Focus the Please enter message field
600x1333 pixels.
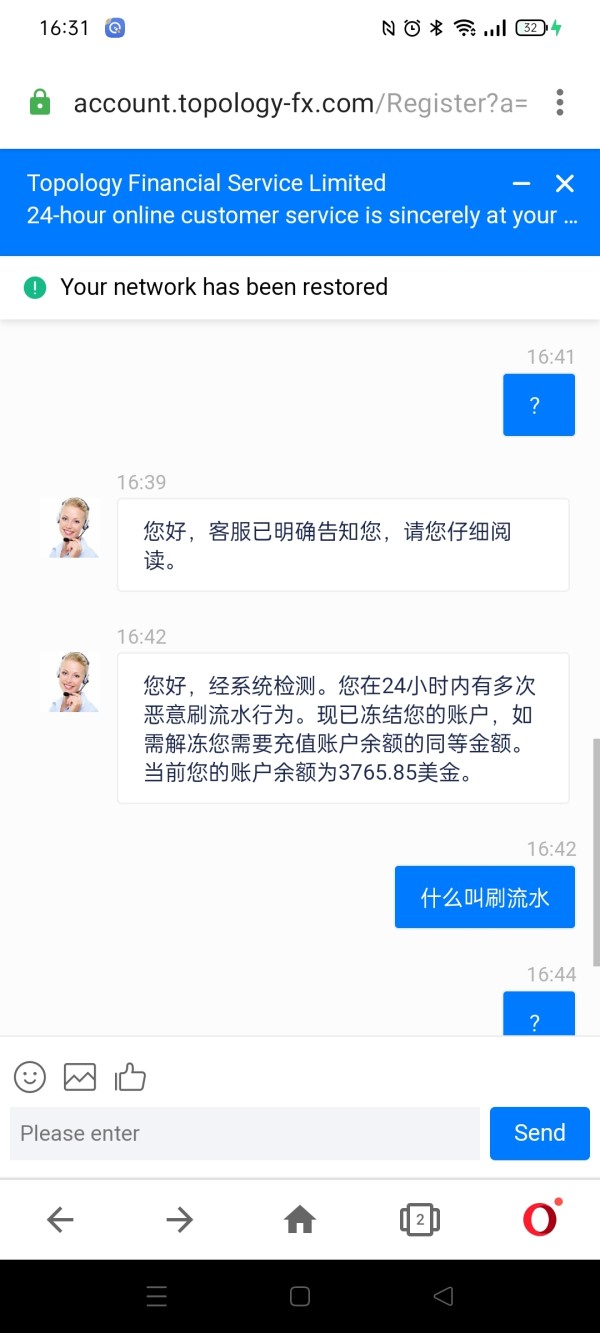(x=245, y=1133)
